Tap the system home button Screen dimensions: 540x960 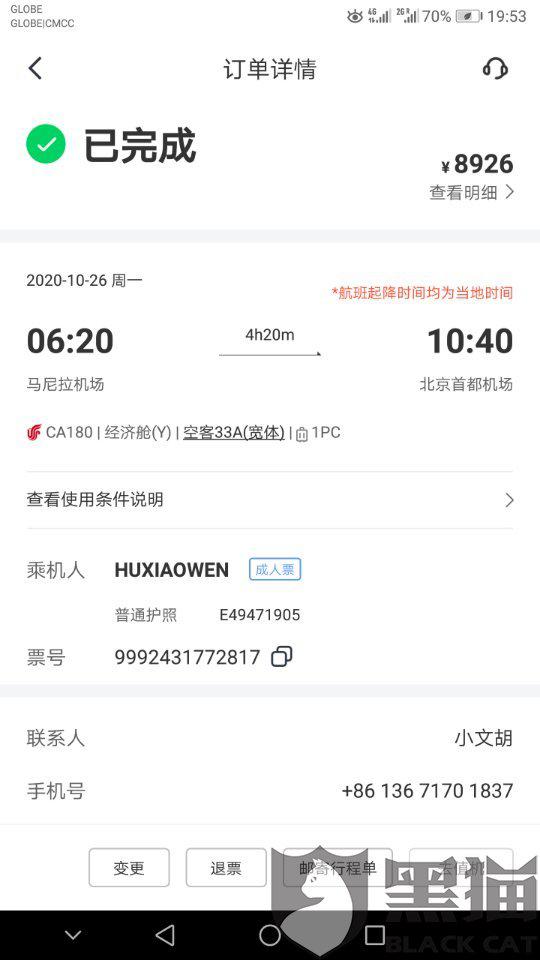(270, 935)
